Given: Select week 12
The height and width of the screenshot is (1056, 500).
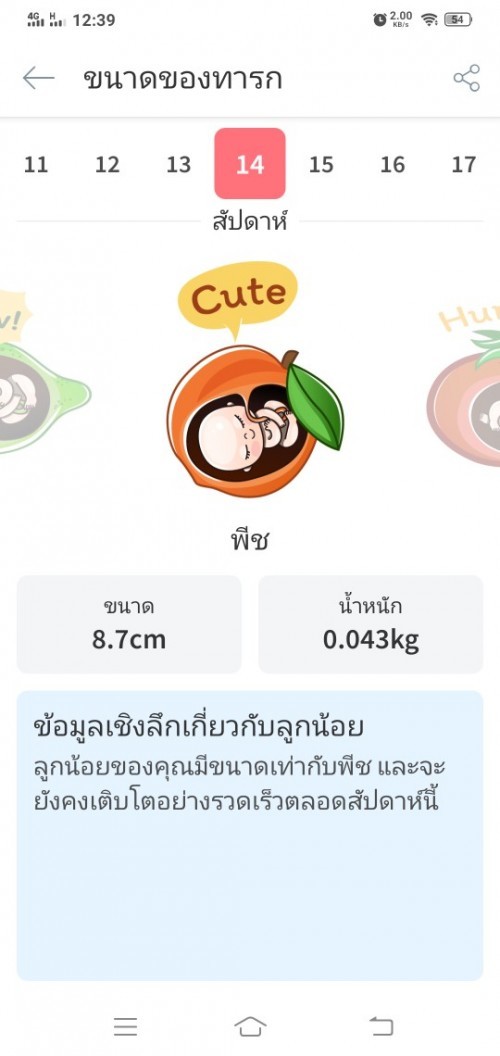Looking at the screenshot, I should click(x=107, y=164).
